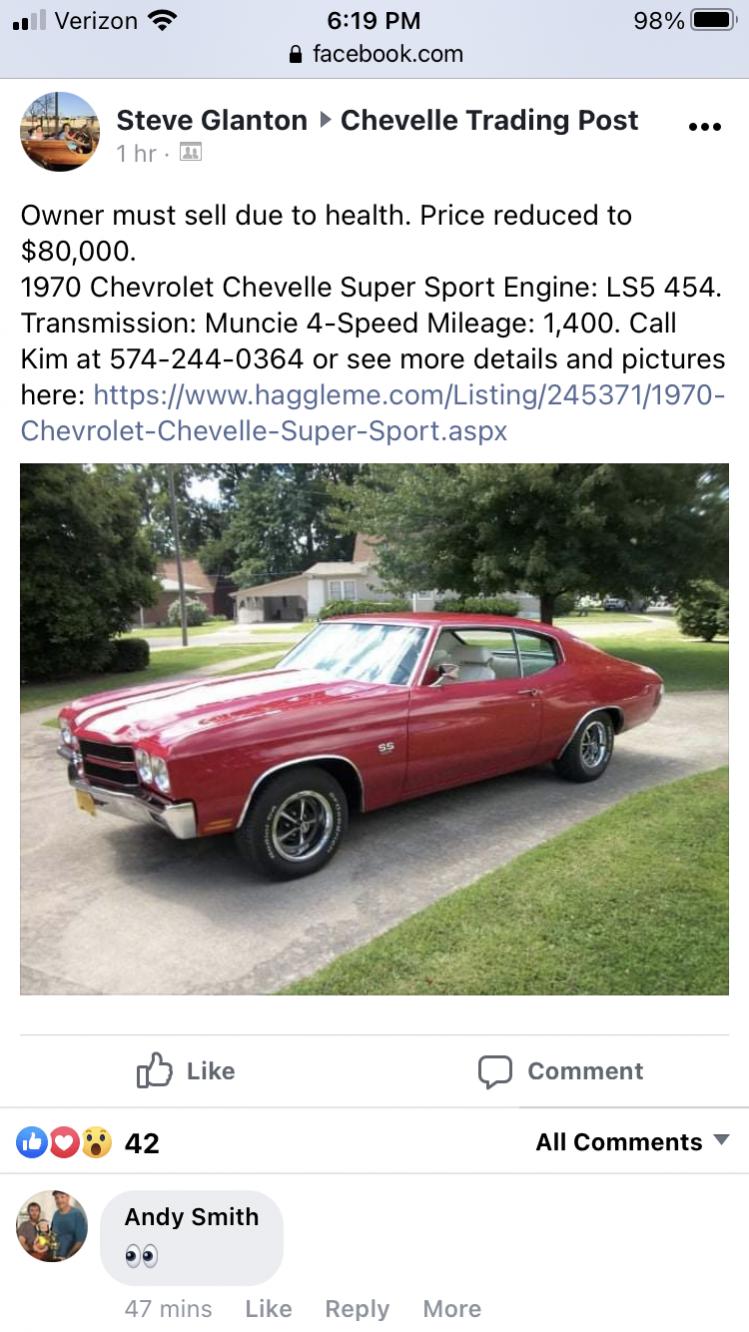Open the post's three-dot overflow menu

coord(705,127)
